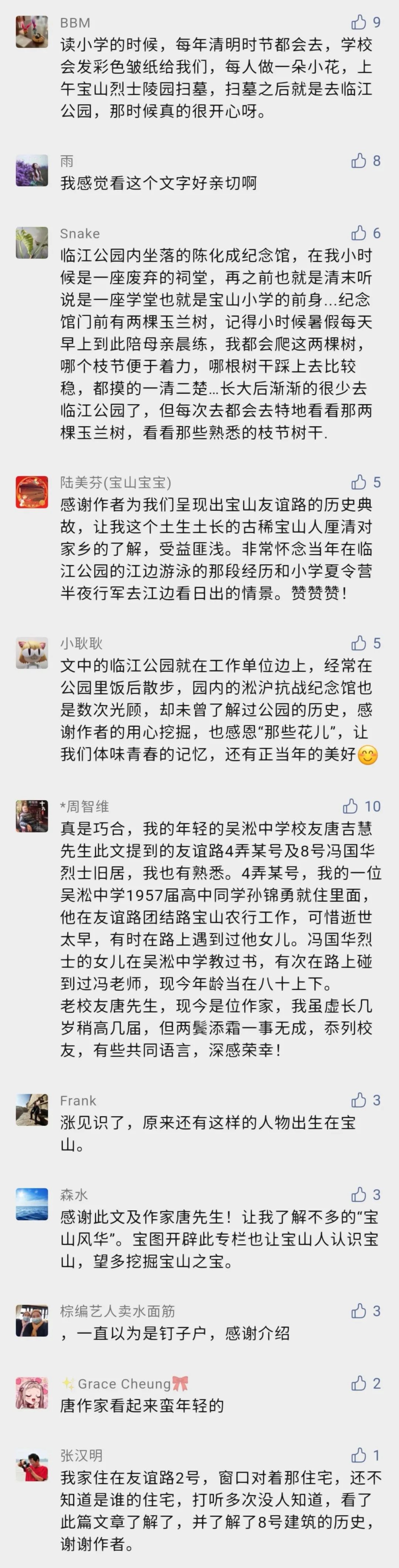Like Frank's comment
Image resolution: width=399 pixels, height=1568 pixels.
pos(358,1101)
